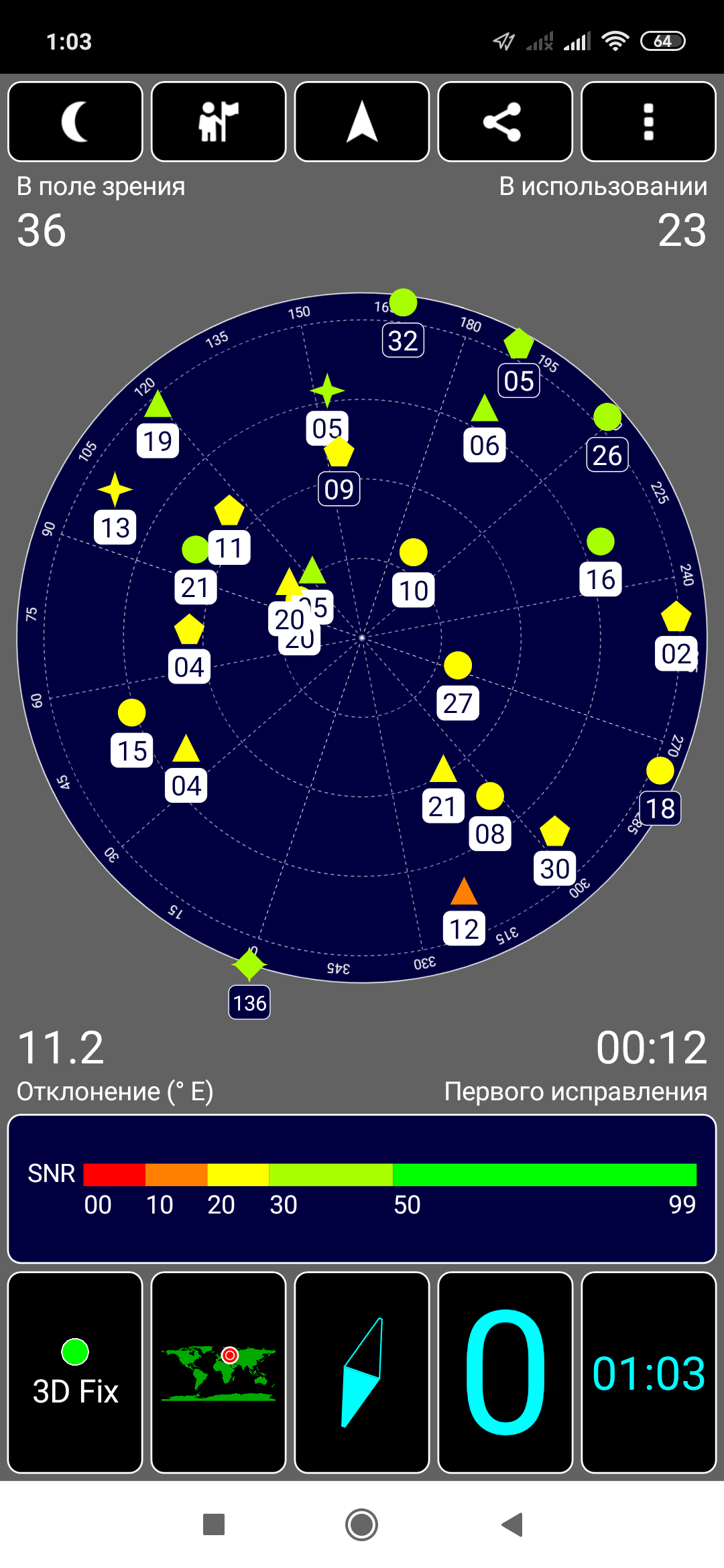This screenshot has width=724, height=1568.
Task: Open the compass needle tile
Action: [x=362, y=1372]
